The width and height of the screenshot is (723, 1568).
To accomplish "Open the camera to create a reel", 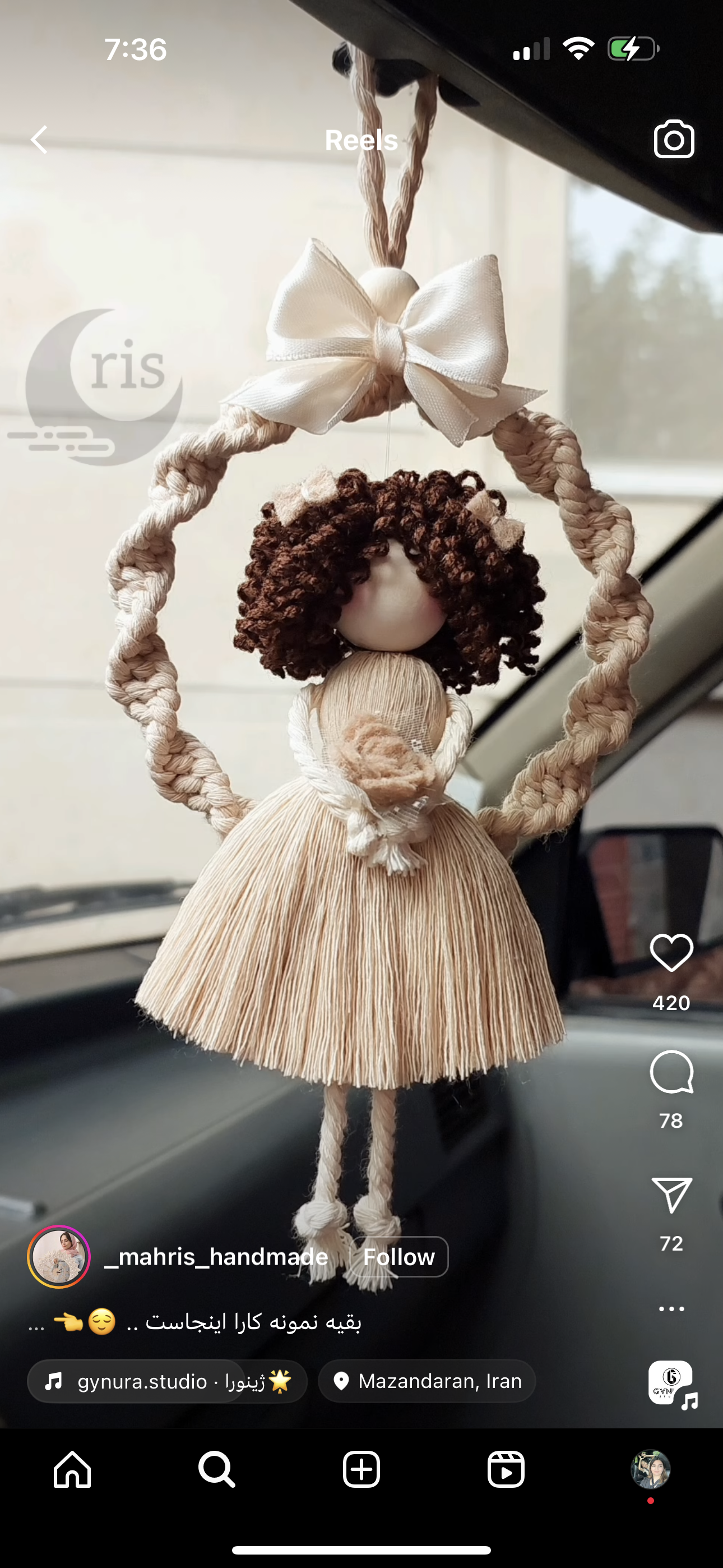I will pyautogui.click(x=674, y=140).
